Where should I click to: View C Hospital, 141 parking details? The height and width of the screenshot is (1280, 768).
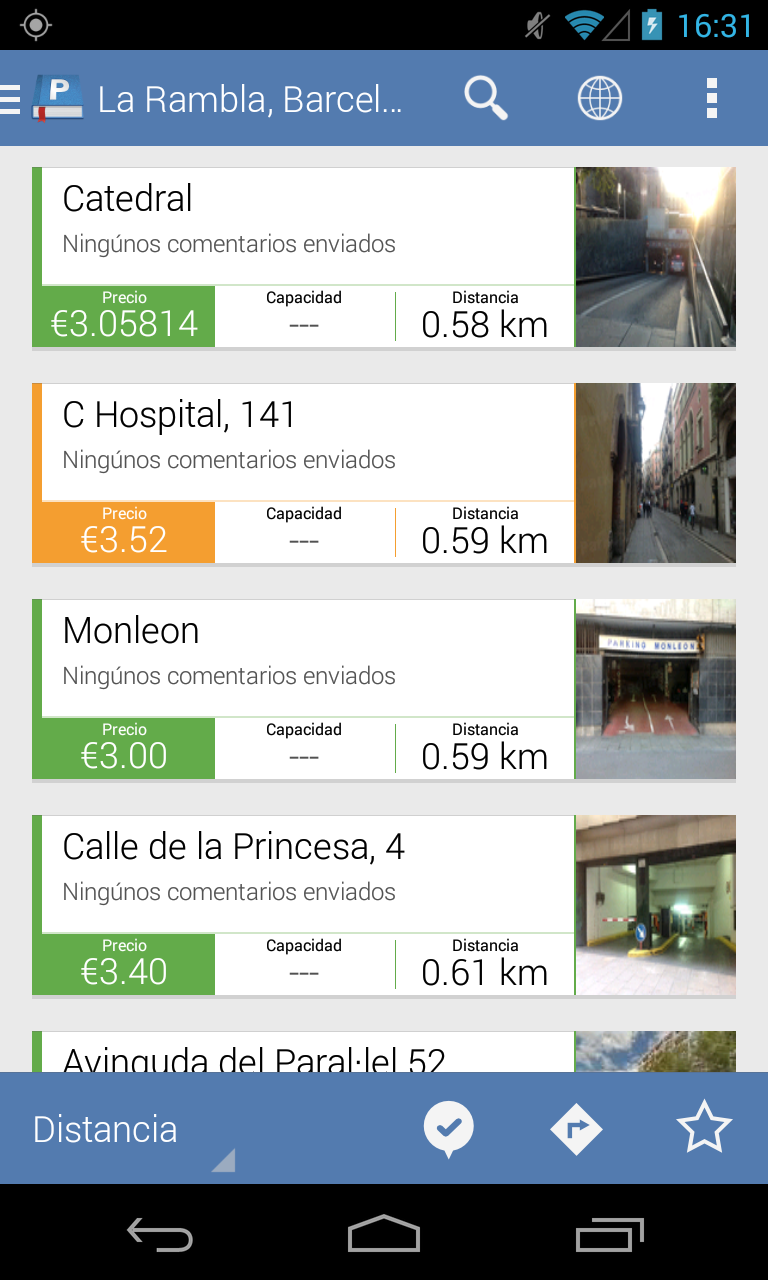[x=305, y=440]
